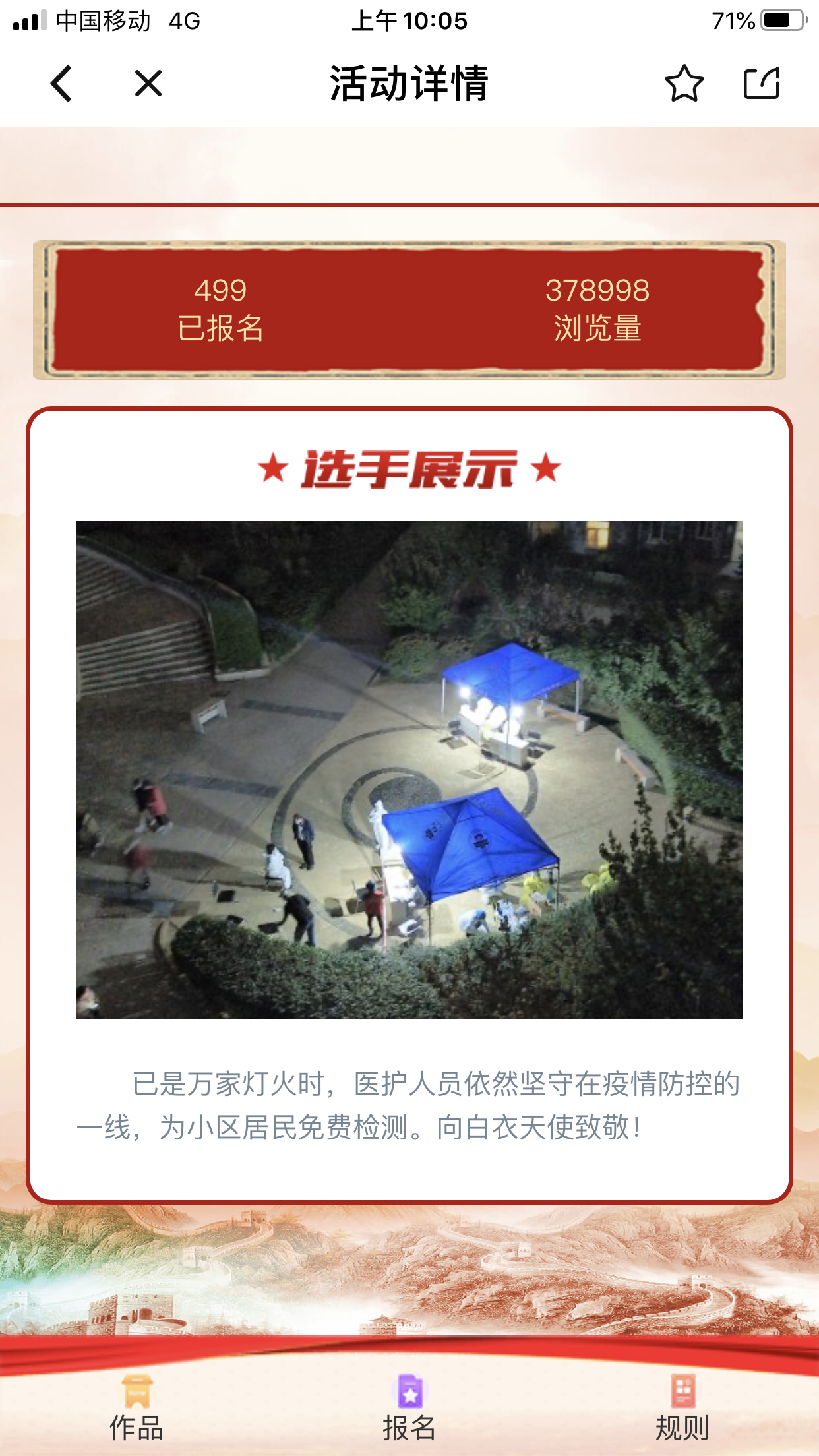Switch to the 作品 tab

(x=136, y=1409)
